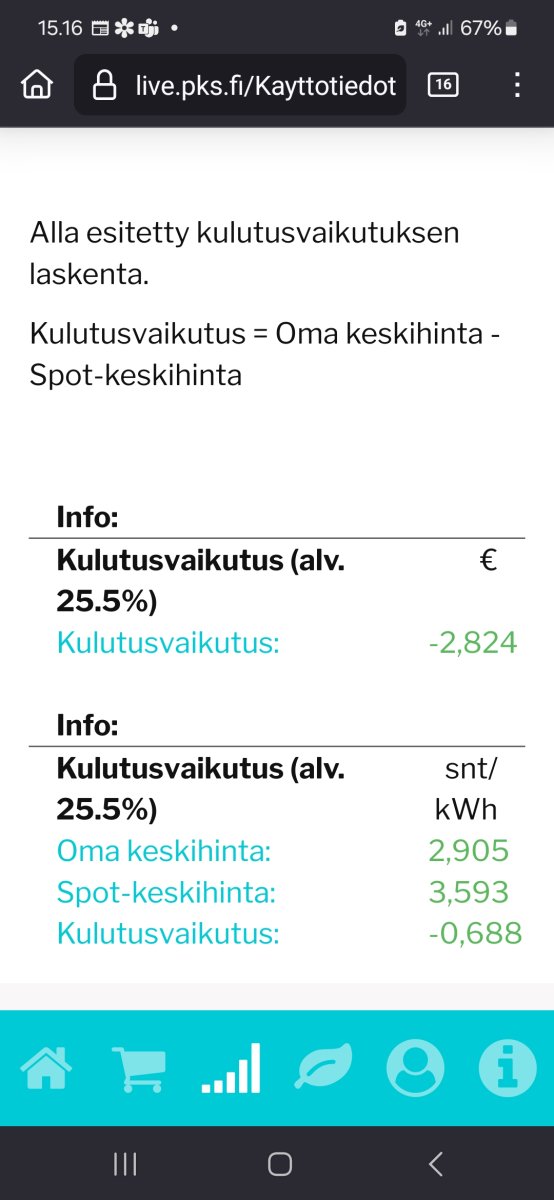Open the info circle tab
Viewport: 554px width, 1200px height.
click(x=507, y=1068)
